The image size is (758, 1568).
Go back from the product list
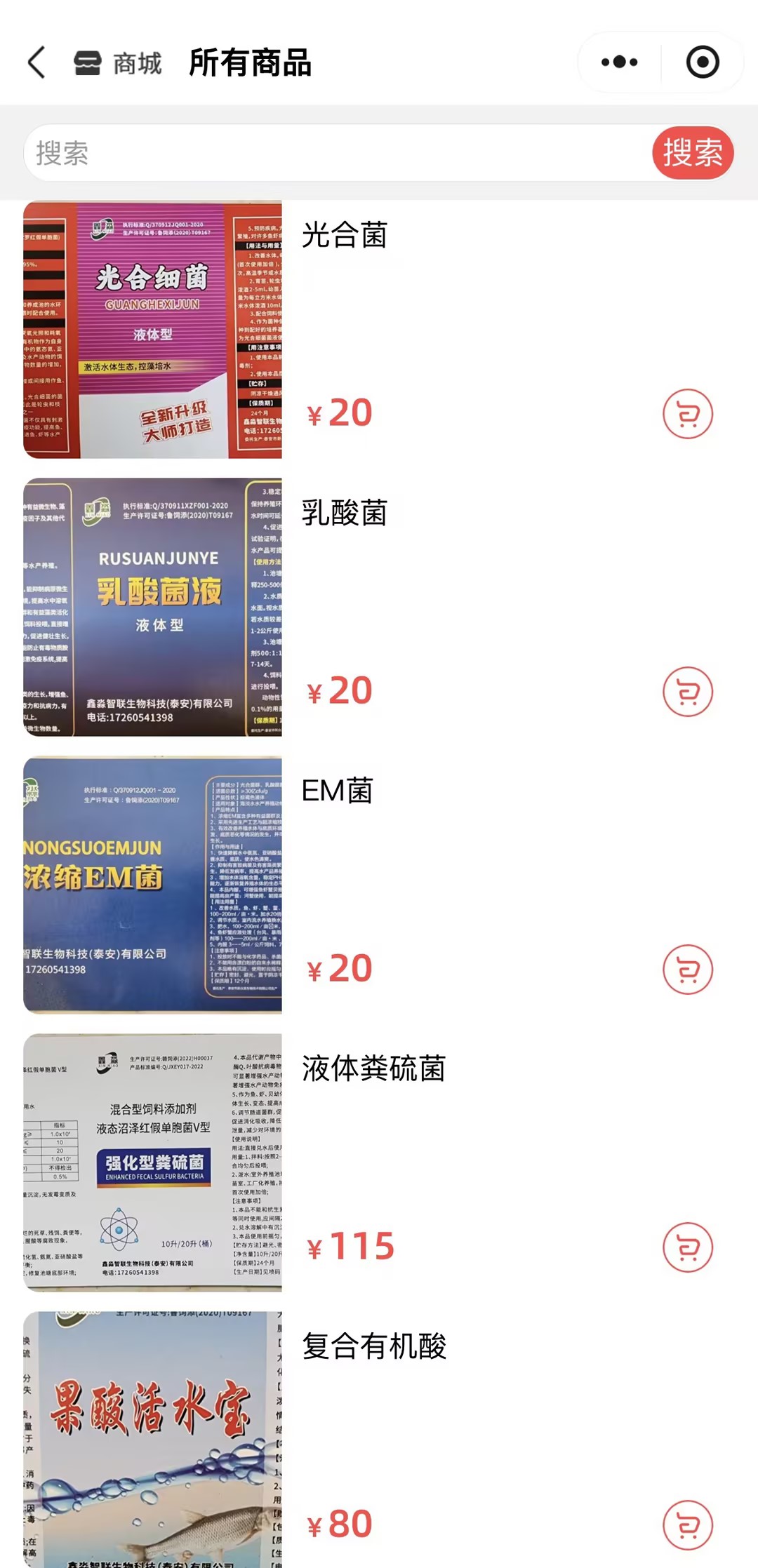click(36, 62)
